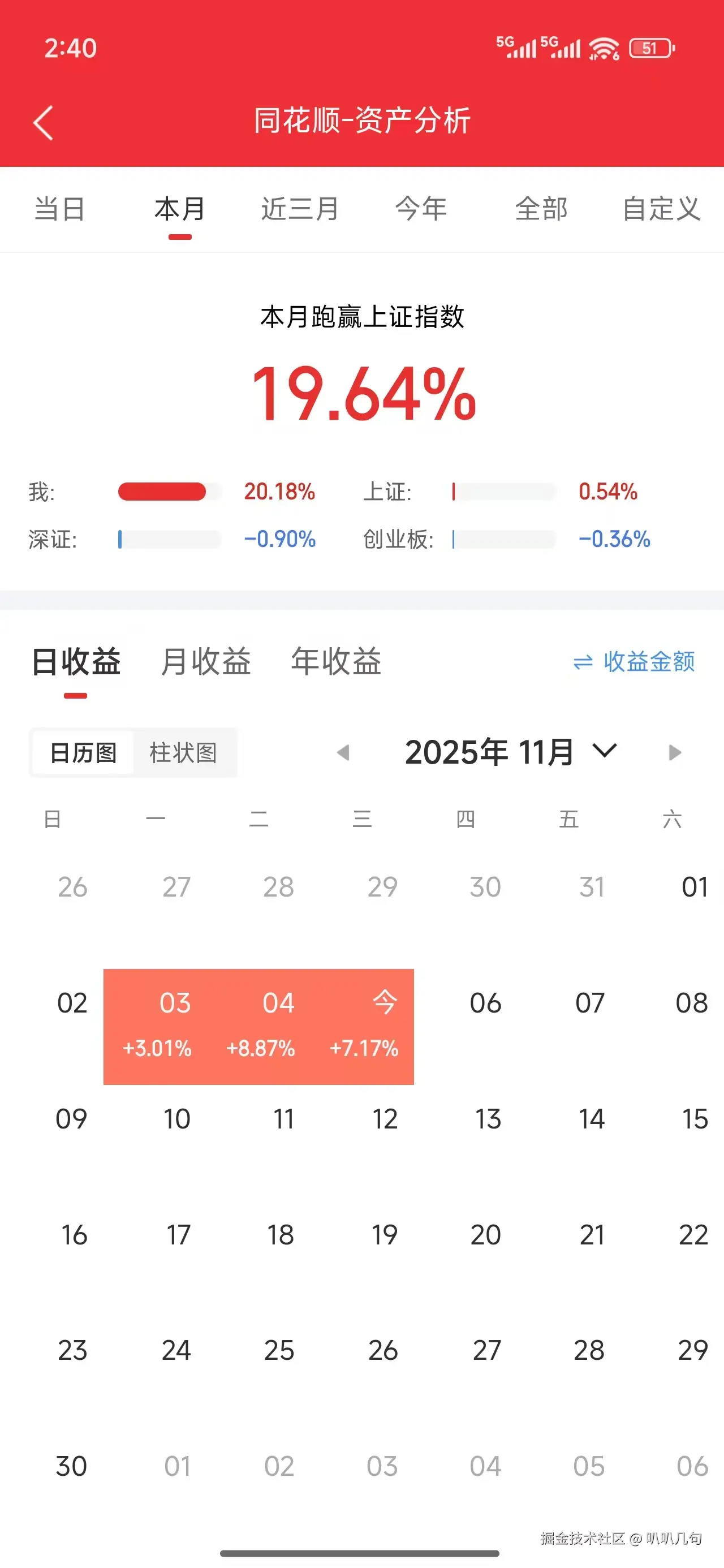Switch the calendar to 柱状图 view
The width and height of the screenshot is (724, 1568).
pyautogui.click(x=184, y=753)
